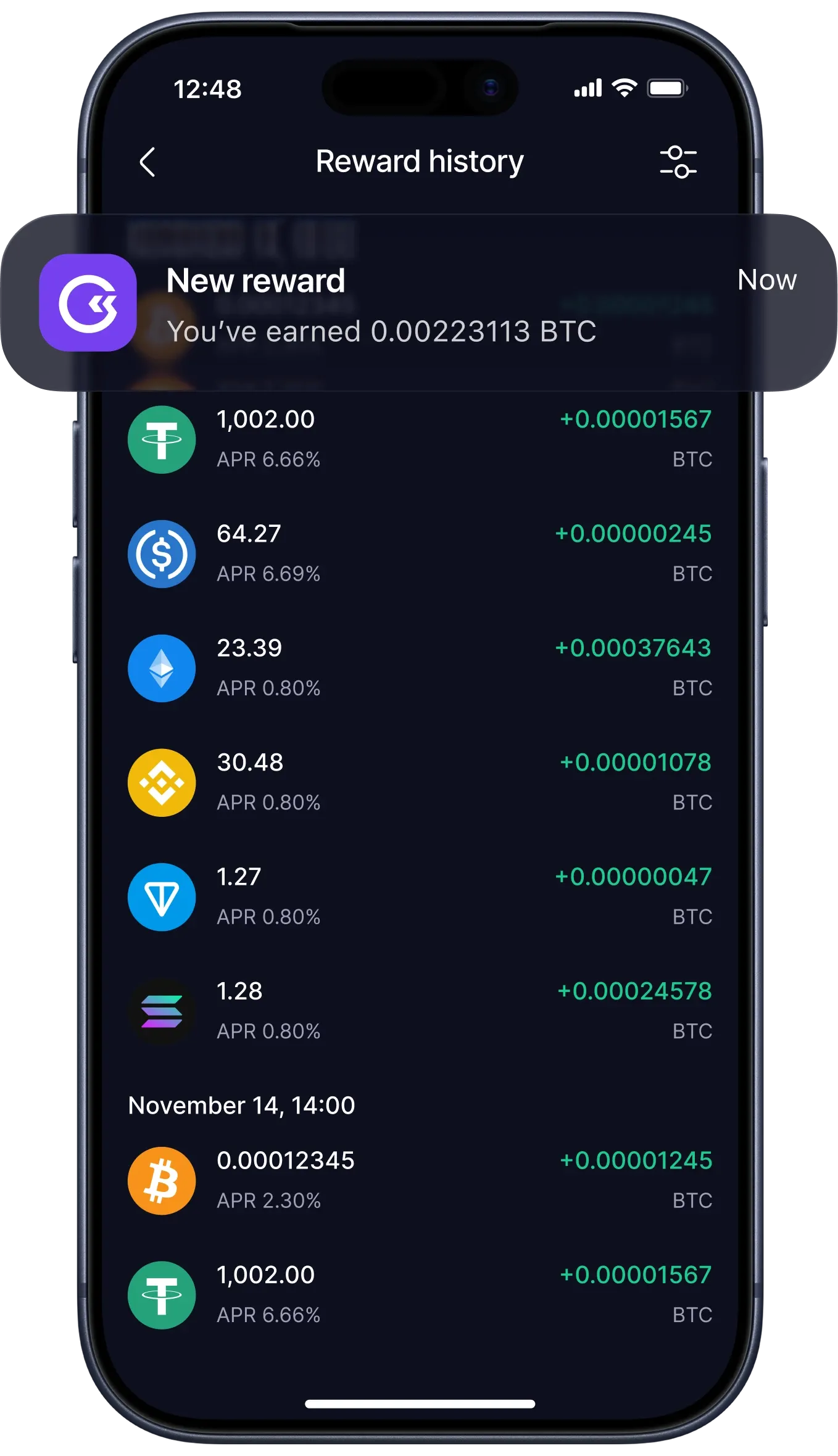The height and width of the screenshot is (1456, 838).
Task: Select the Ethereum coin icon
Action: (161, 668)
